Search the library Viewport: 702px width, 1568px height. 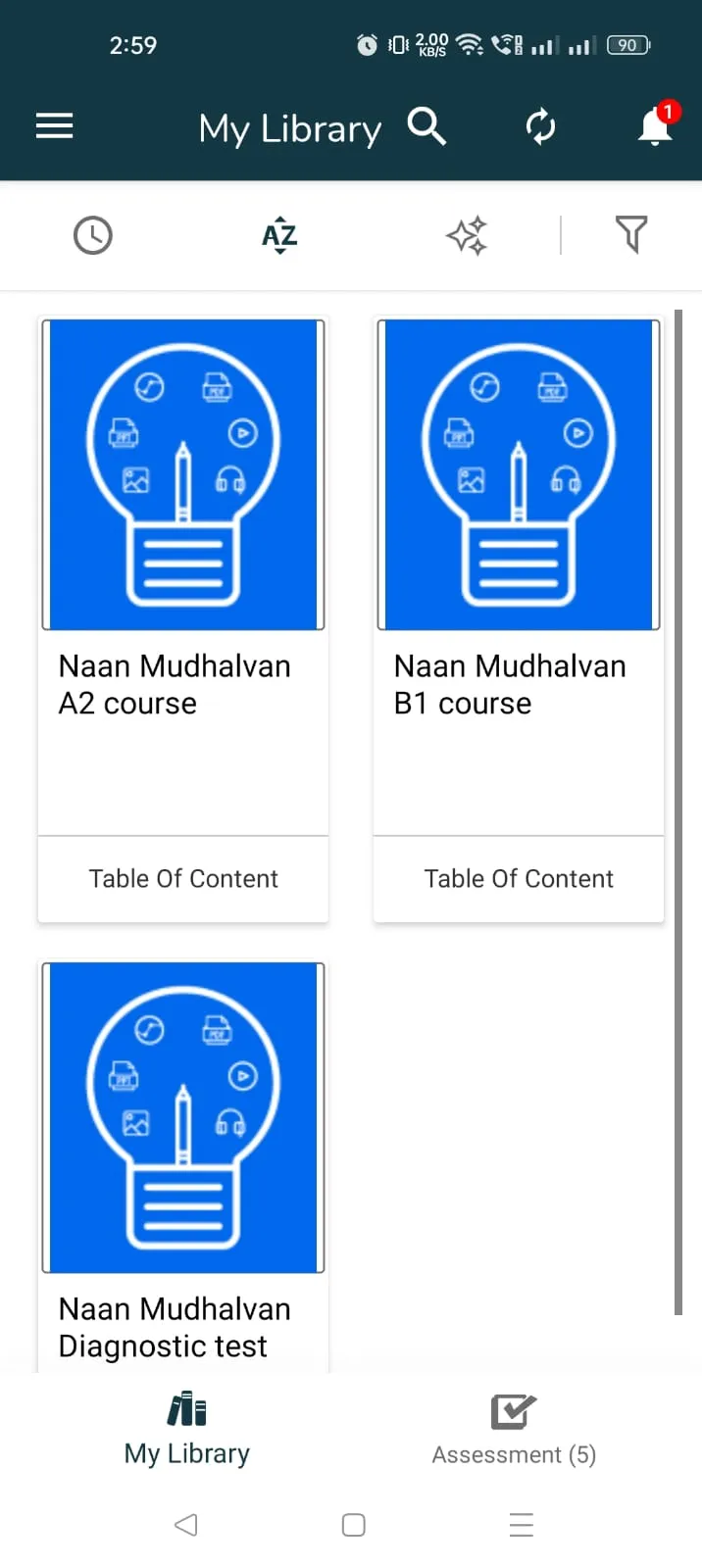(426, 126)
